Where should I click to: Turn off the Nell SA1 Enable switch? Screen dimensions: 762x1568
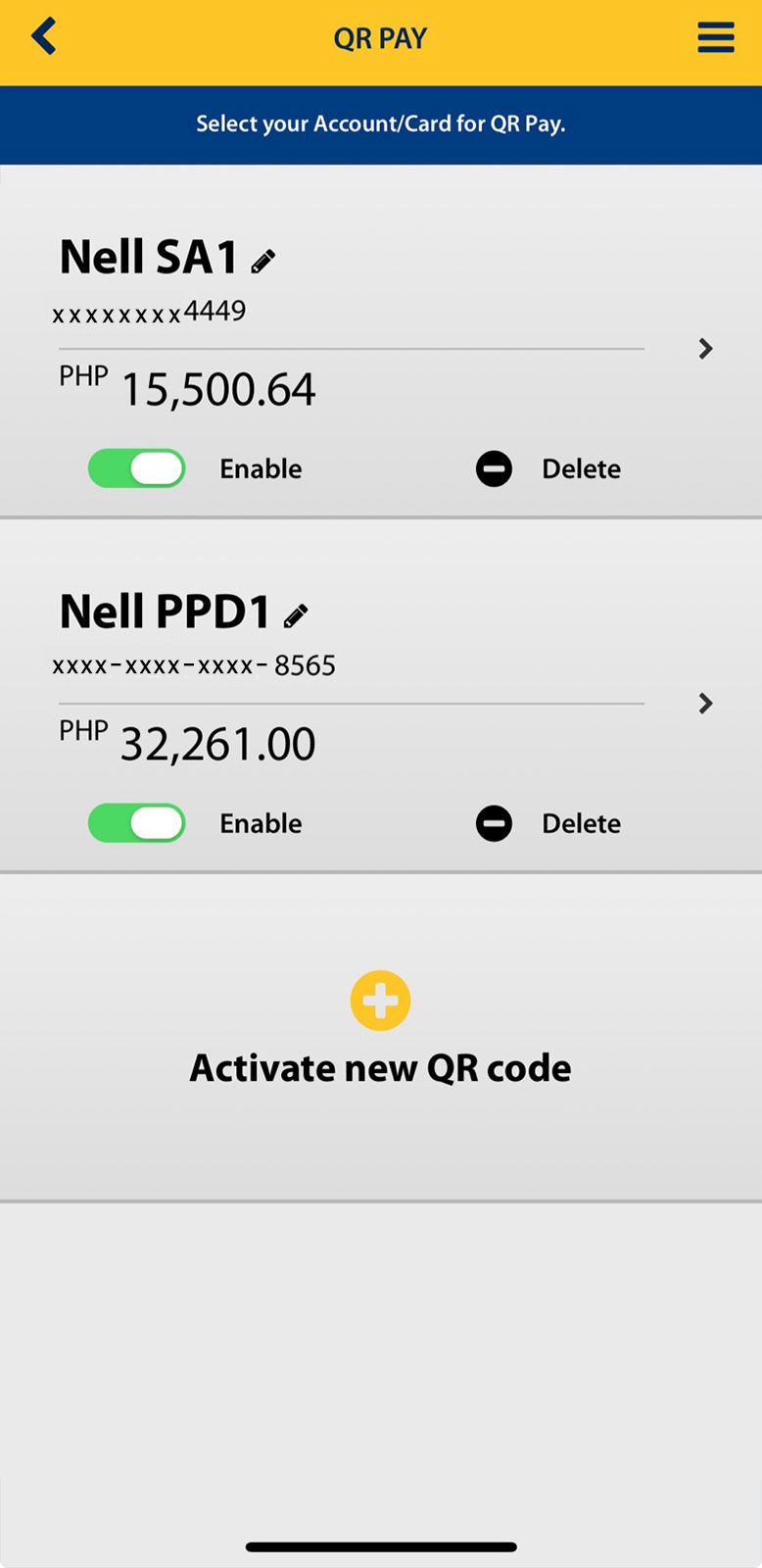[x=136, y=468]
